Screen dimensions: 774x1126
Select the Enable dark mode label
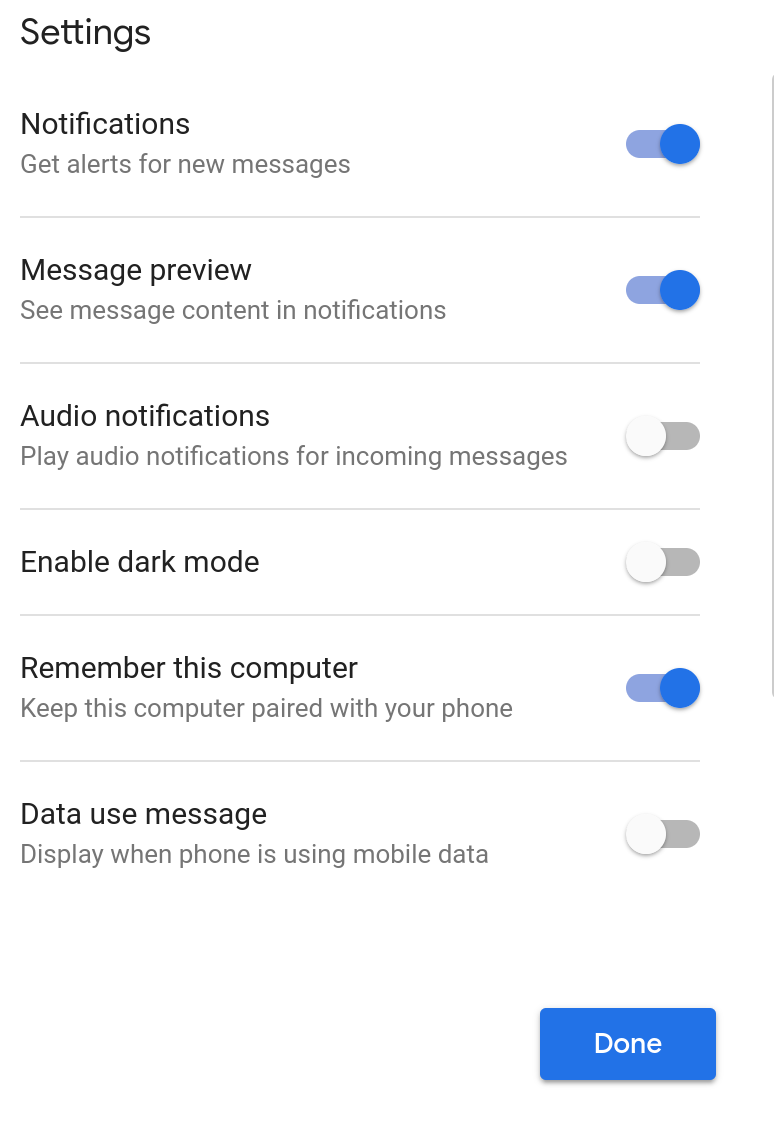click(x=139, y=562)
